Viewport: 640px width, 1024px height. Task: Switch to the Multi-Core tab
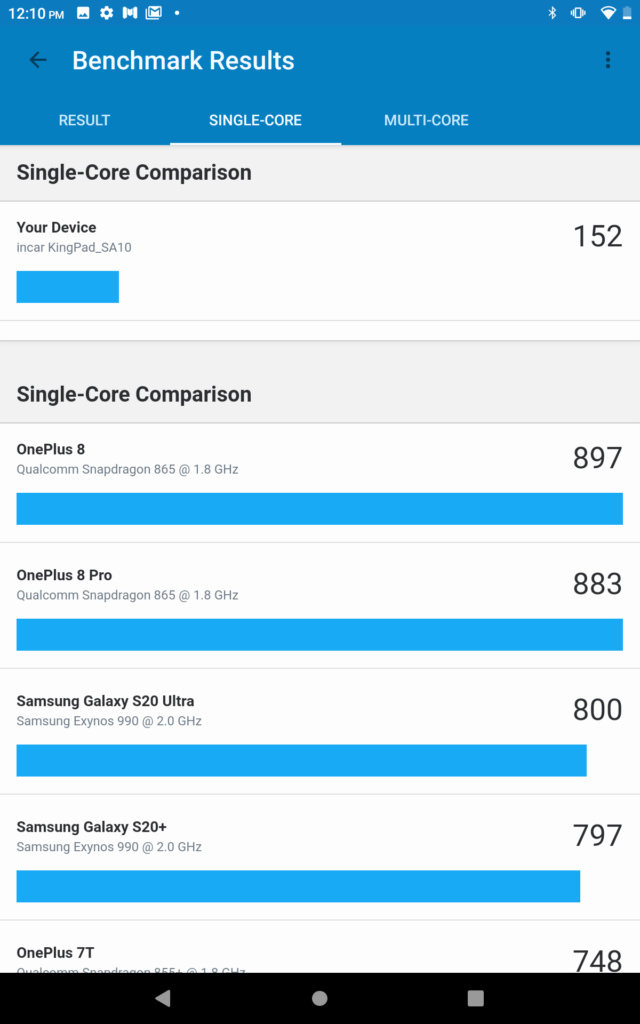coord(426,120)
